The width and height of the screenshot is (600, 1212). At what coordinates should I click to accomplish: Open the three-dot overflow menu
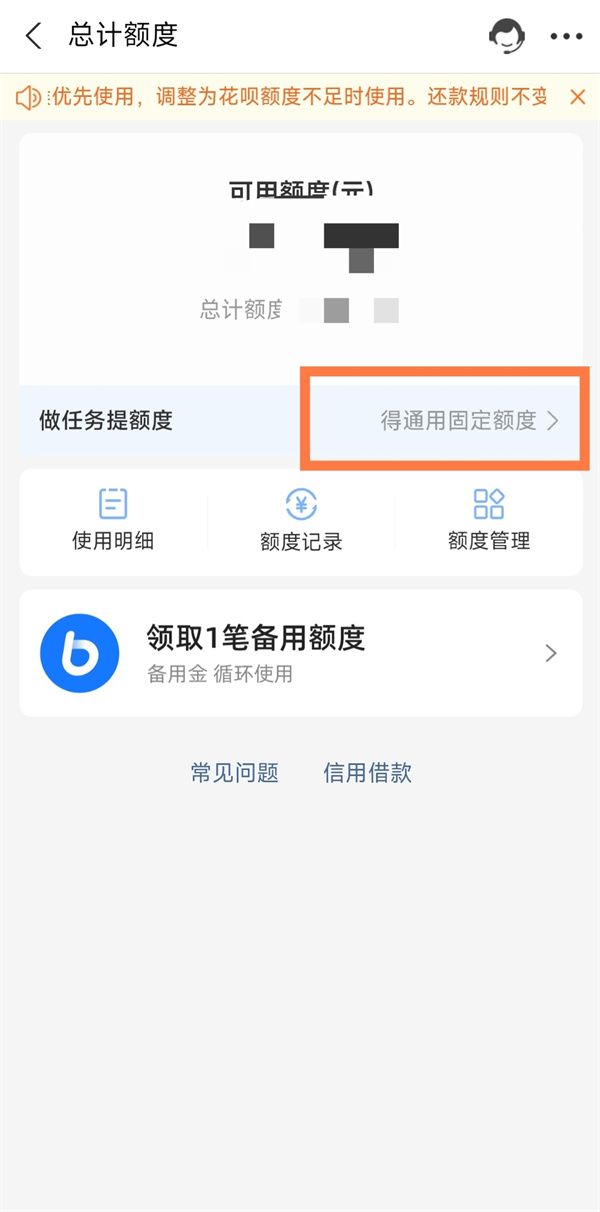point(566,37)
